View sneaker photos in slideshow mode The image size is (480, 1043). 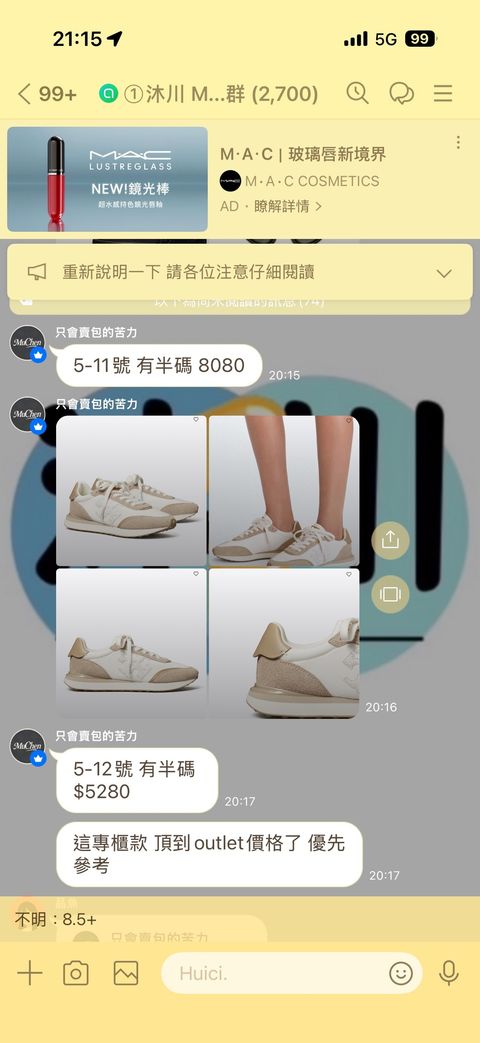pyautogui.click(x=390, y=594)
